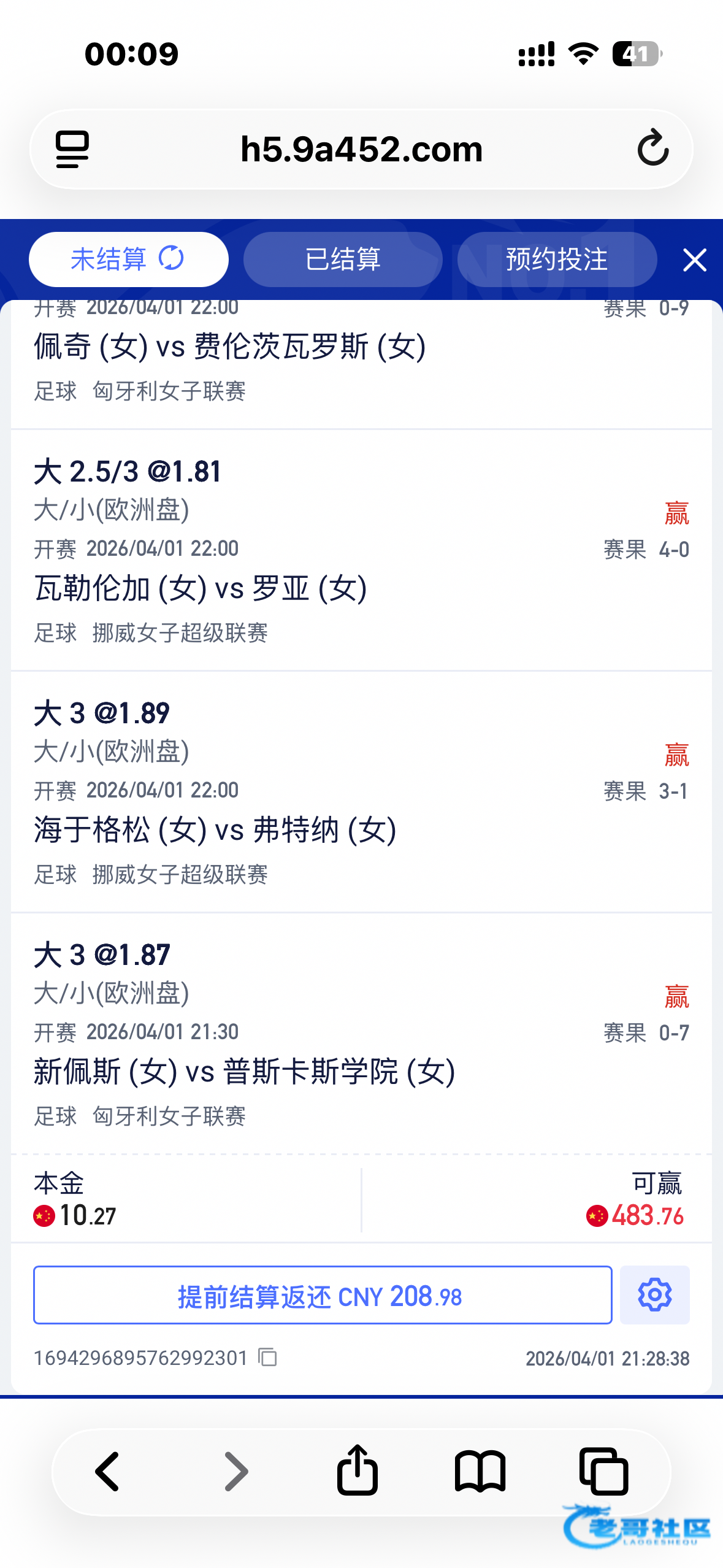Open the browser page menu icon
This screenshot has height=1568, width=723.
point(72,149)
